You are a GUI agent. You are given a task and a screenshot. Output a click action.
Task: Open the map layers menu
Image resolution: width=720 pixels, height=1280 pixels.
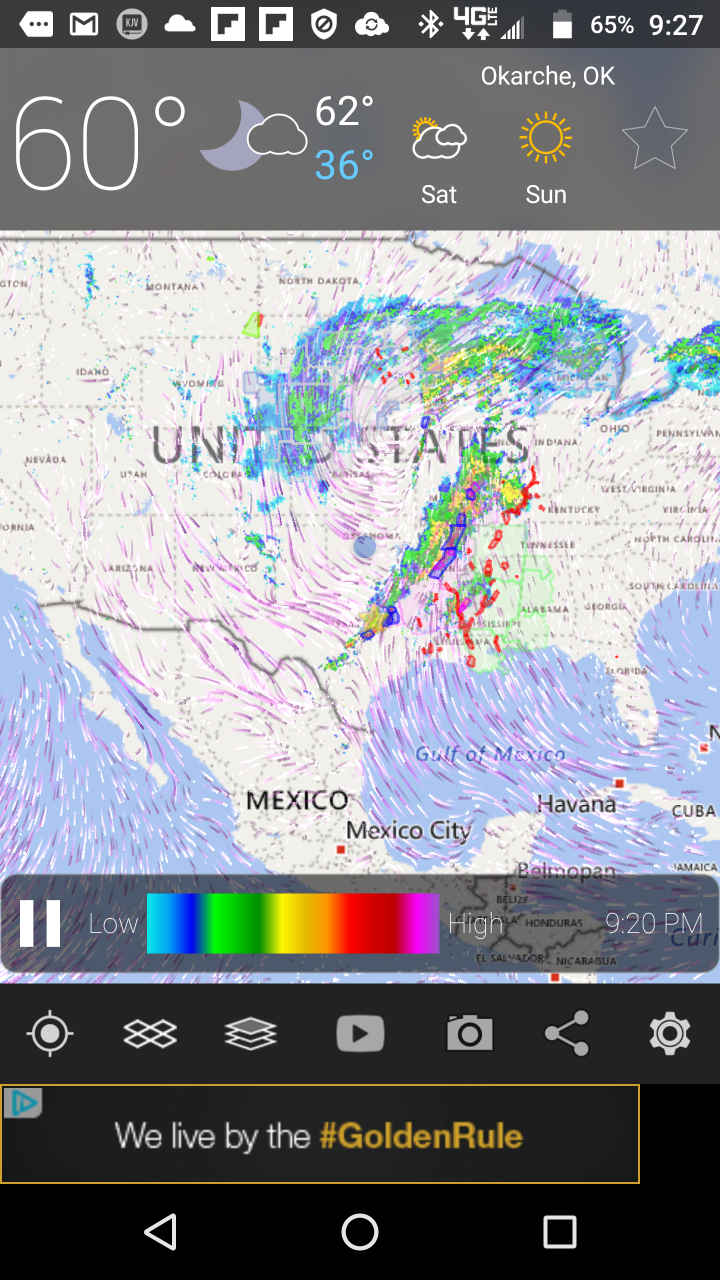pos(250,1033)
